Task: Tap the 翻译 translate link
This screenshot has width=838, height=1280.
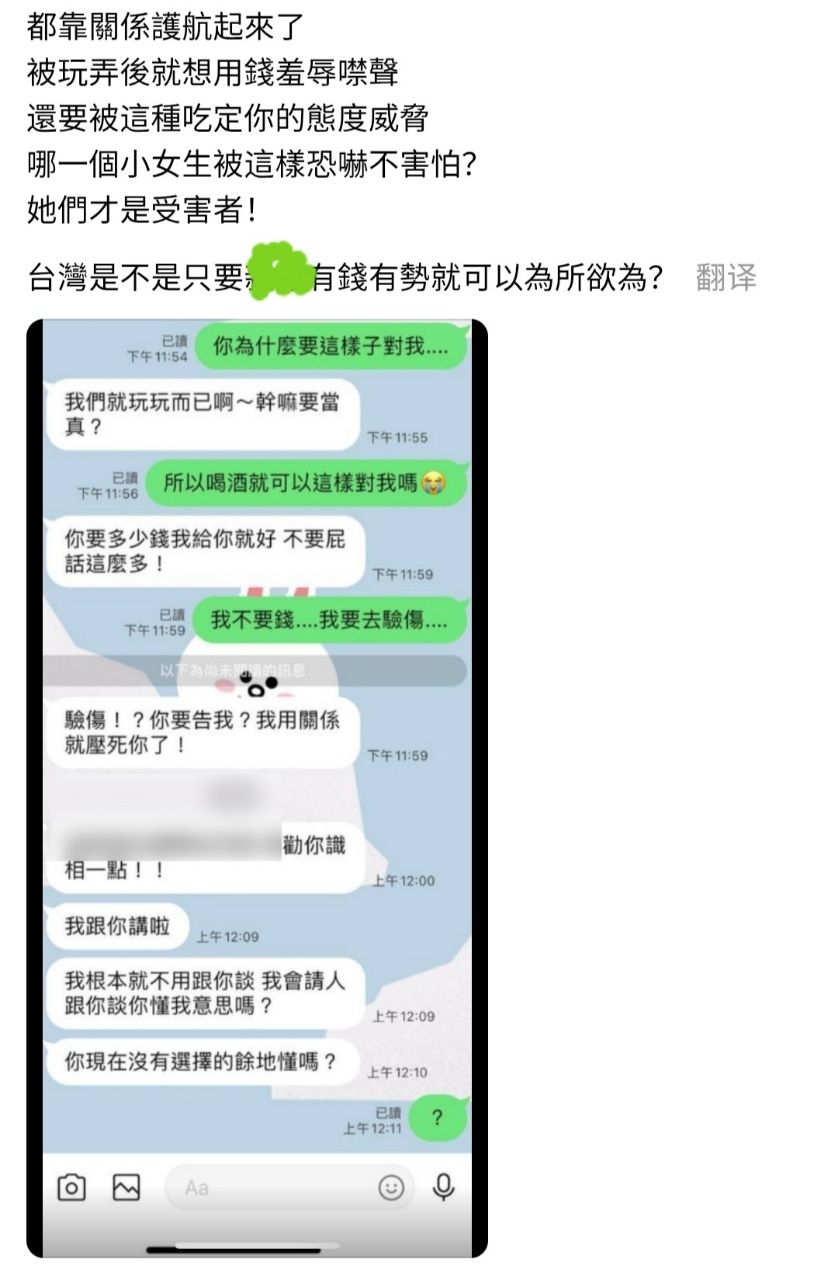Action: pos(725,278)
